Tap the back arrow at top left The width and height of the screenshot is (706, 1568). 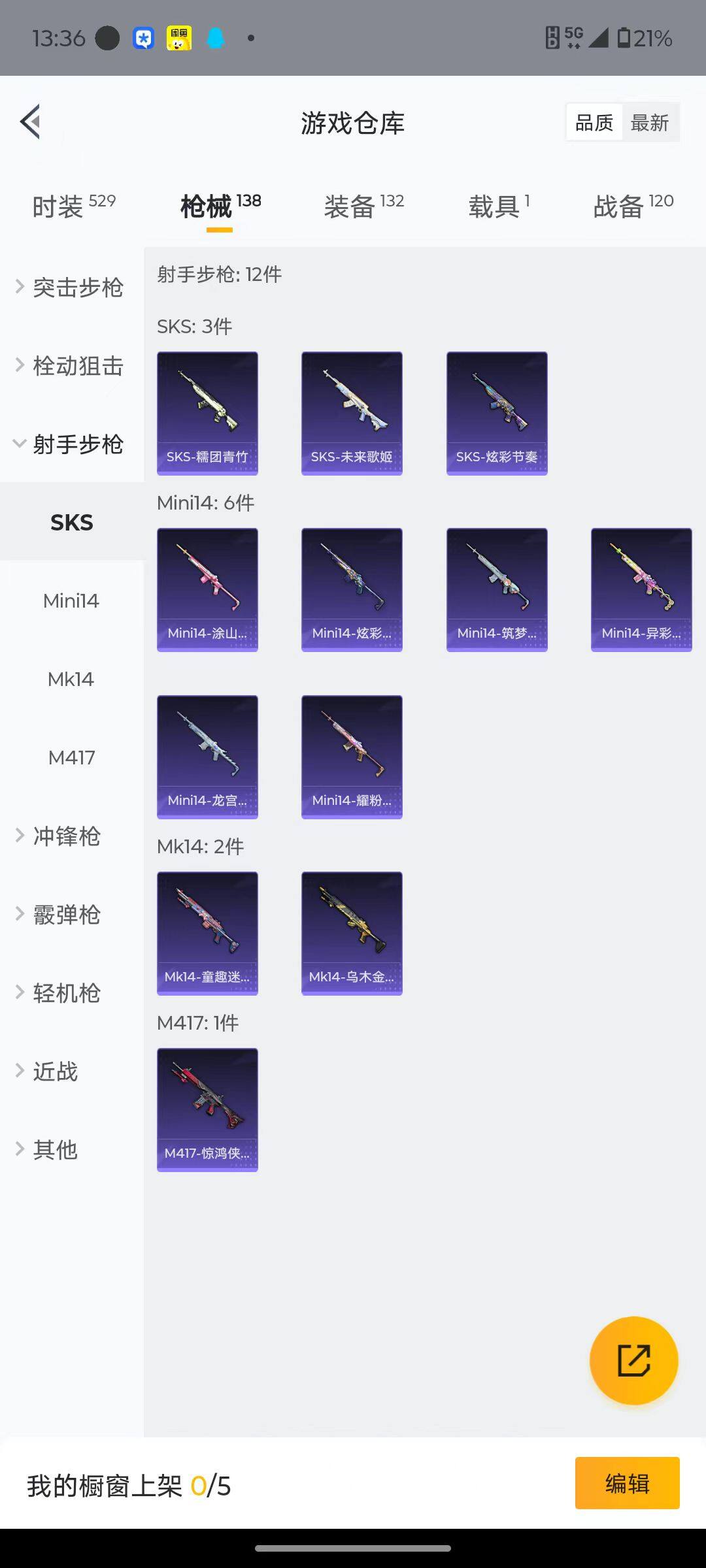pyautogui.click(x=29, y=122)
